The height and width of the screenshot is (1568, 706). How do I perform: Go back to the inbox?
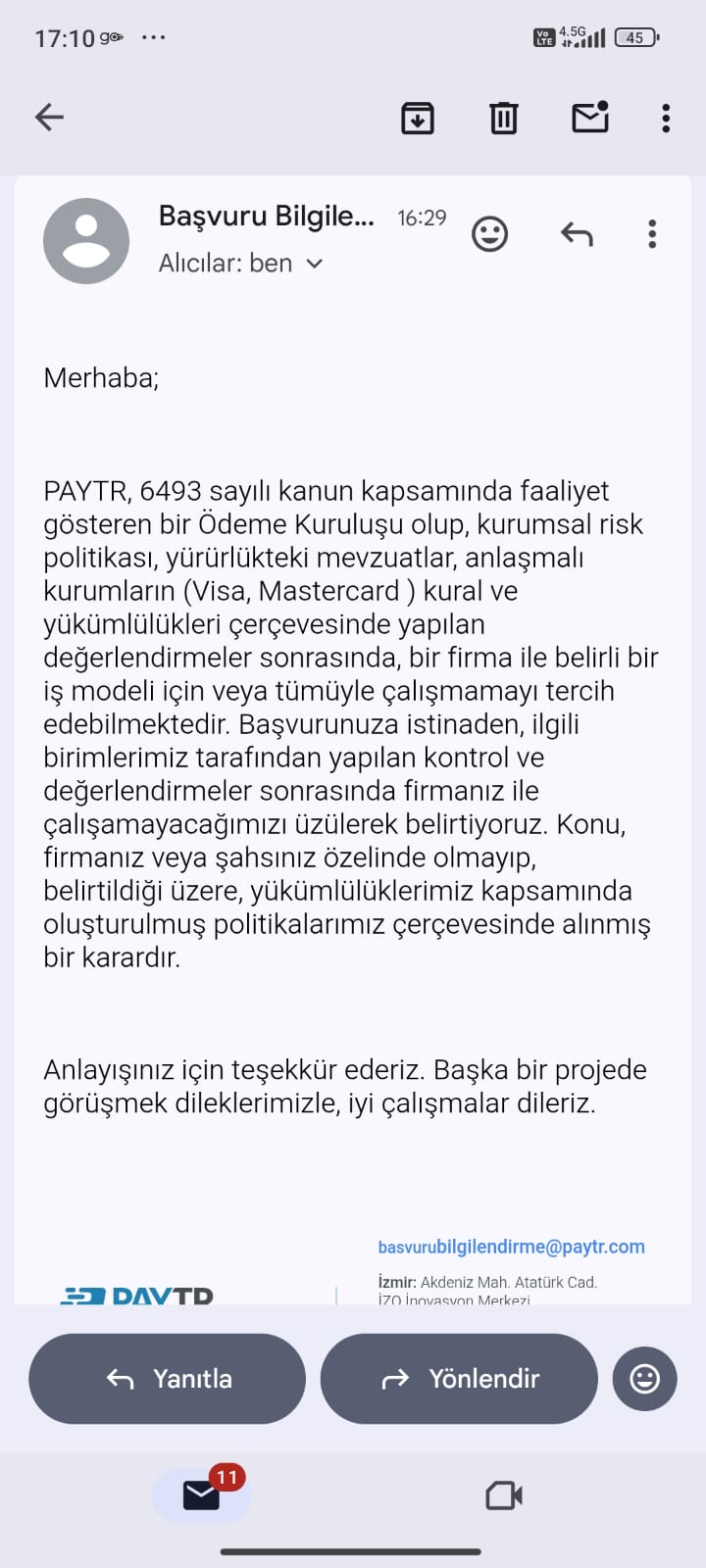(49, 118)
